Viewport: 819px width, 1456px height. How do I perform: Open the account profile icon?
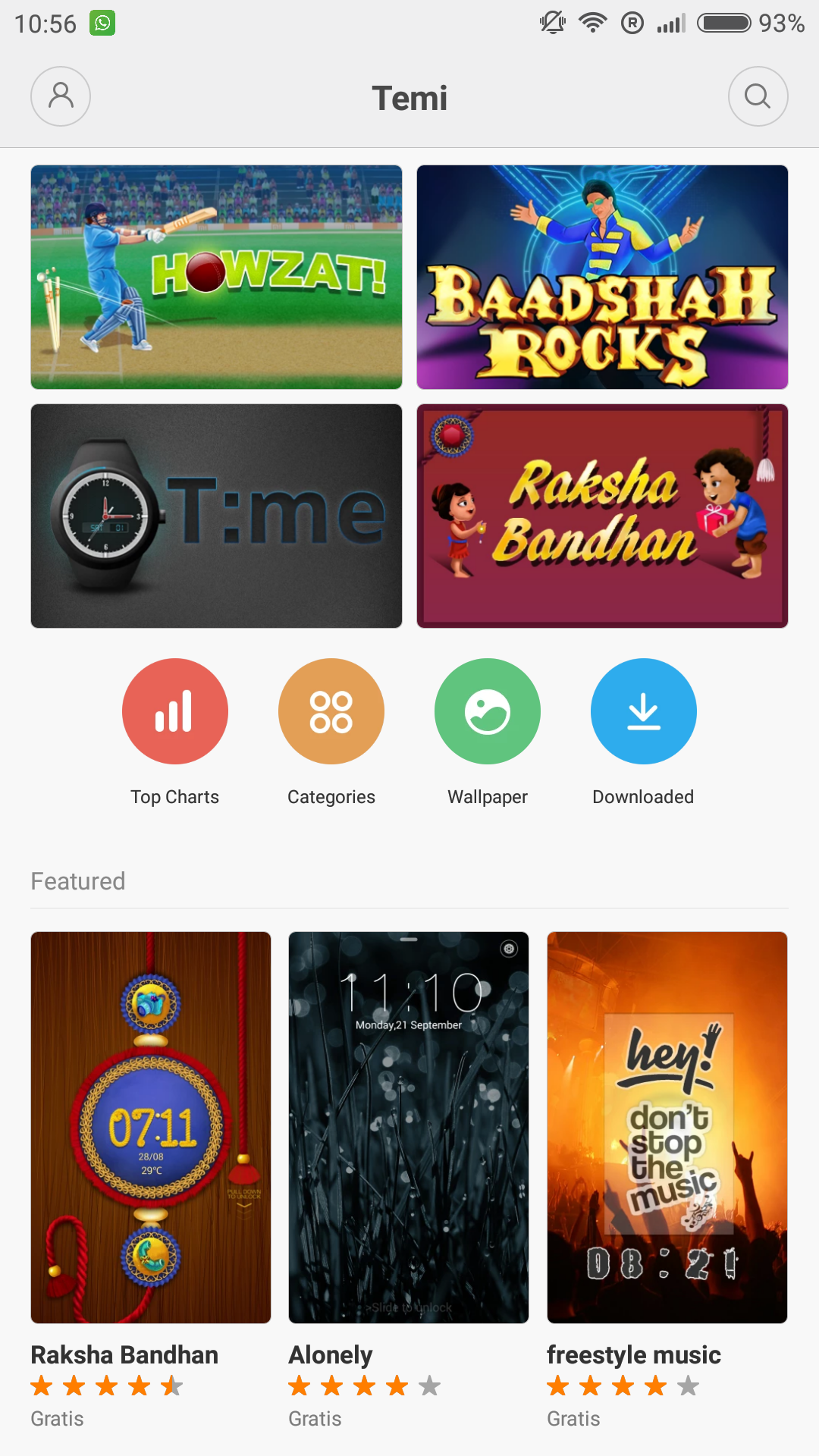[x=61, y=96]
